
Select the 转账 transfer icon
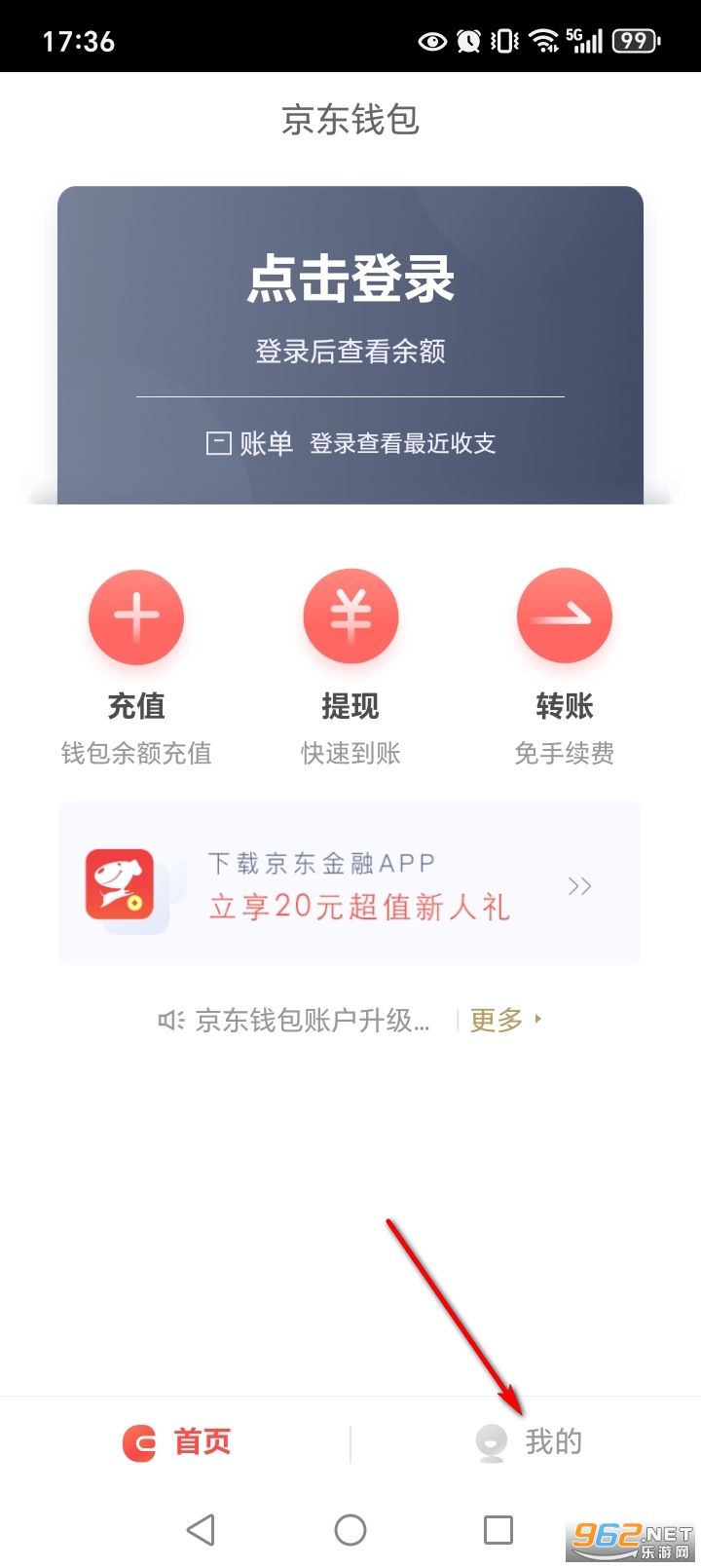pos(565,616)
